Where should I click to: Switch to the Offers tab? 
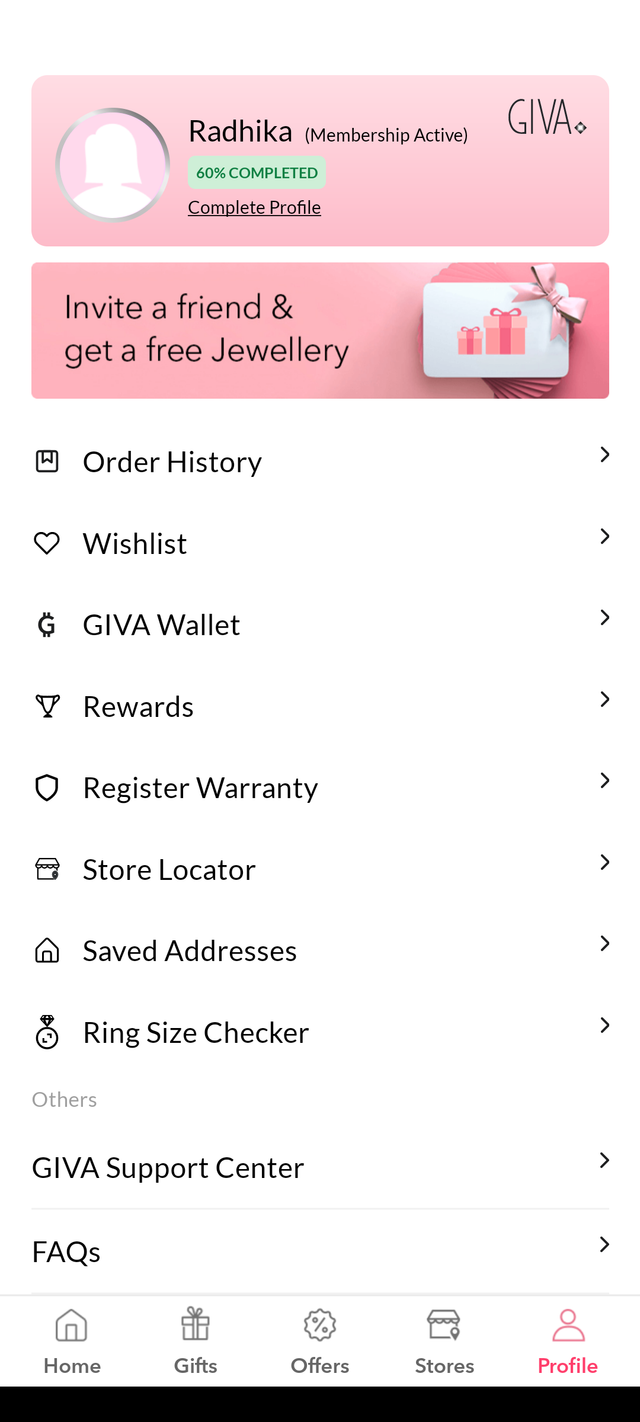point(320,1342)
